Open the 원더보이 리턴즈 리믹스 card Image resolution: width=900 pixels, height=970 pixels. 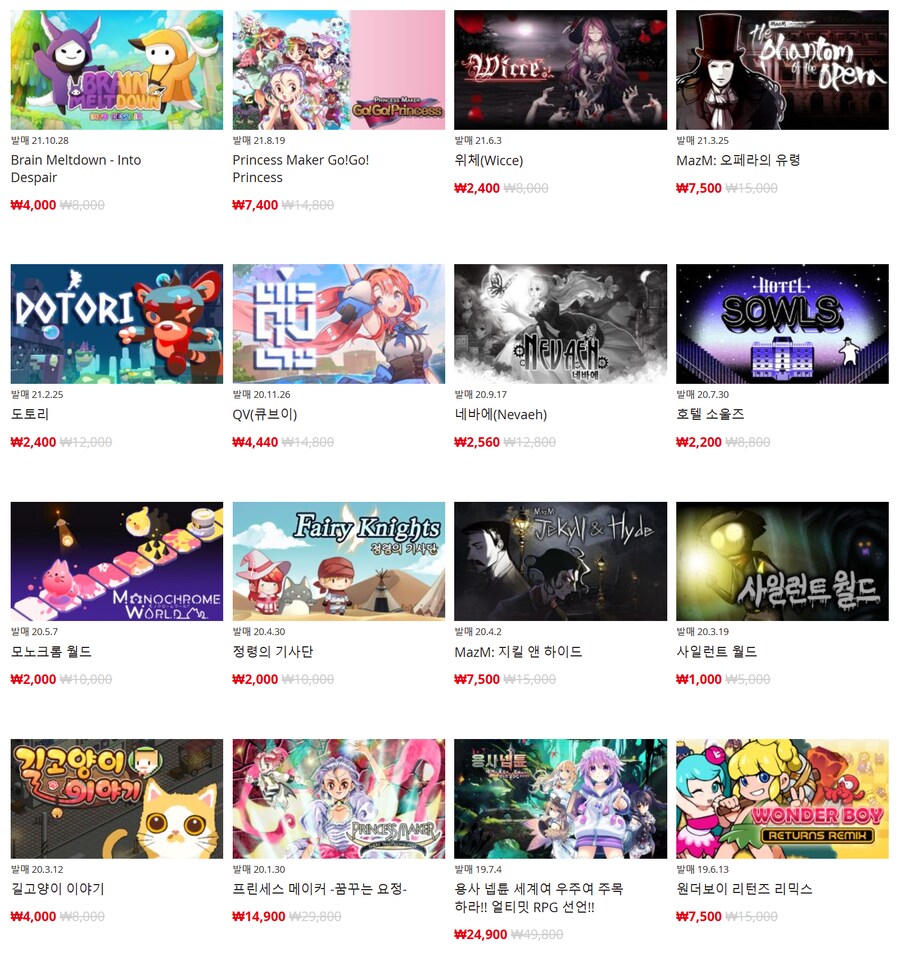(782, 798)
